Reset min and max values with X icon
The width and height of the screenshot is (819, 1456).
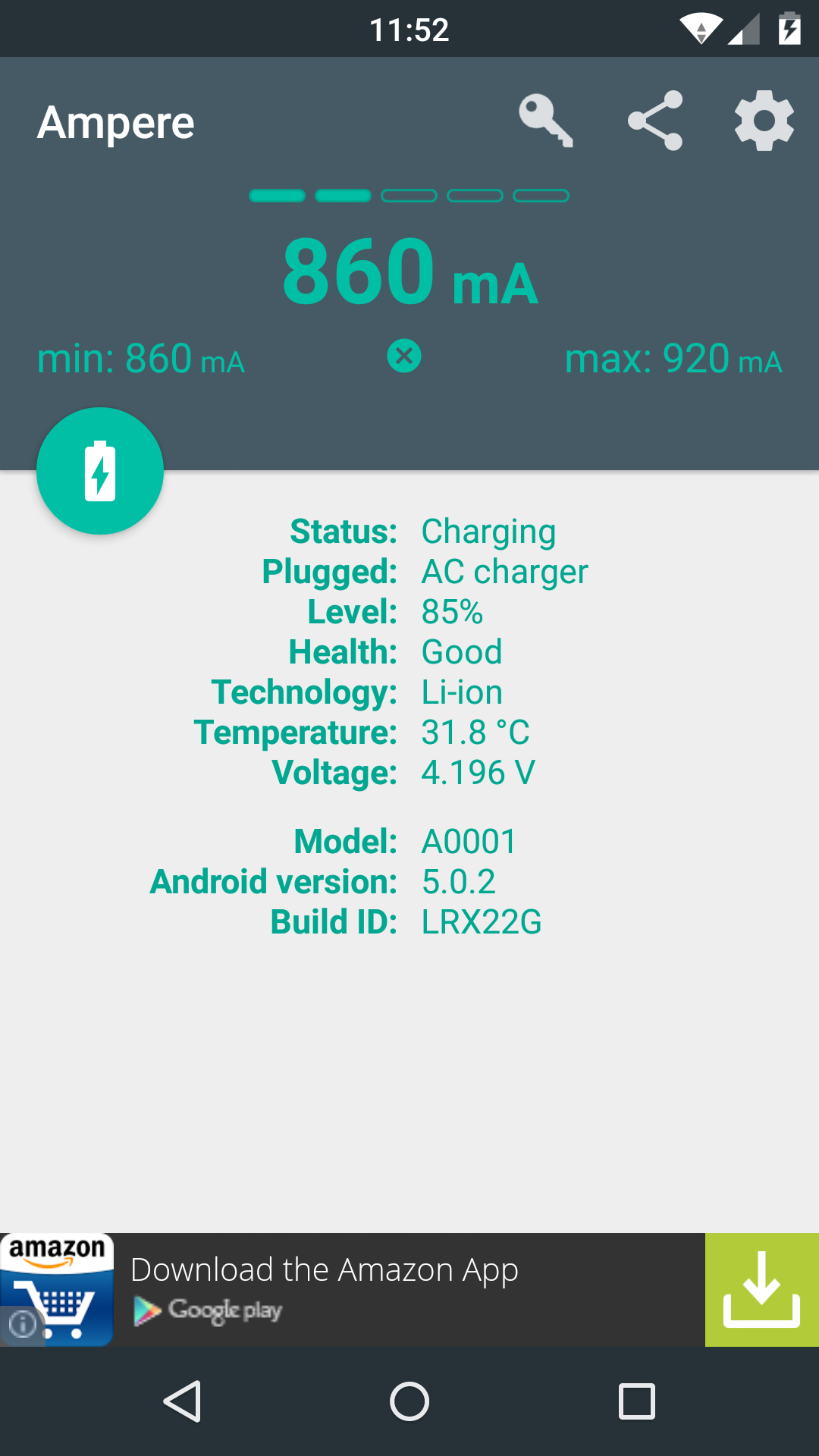click(404, 356)
